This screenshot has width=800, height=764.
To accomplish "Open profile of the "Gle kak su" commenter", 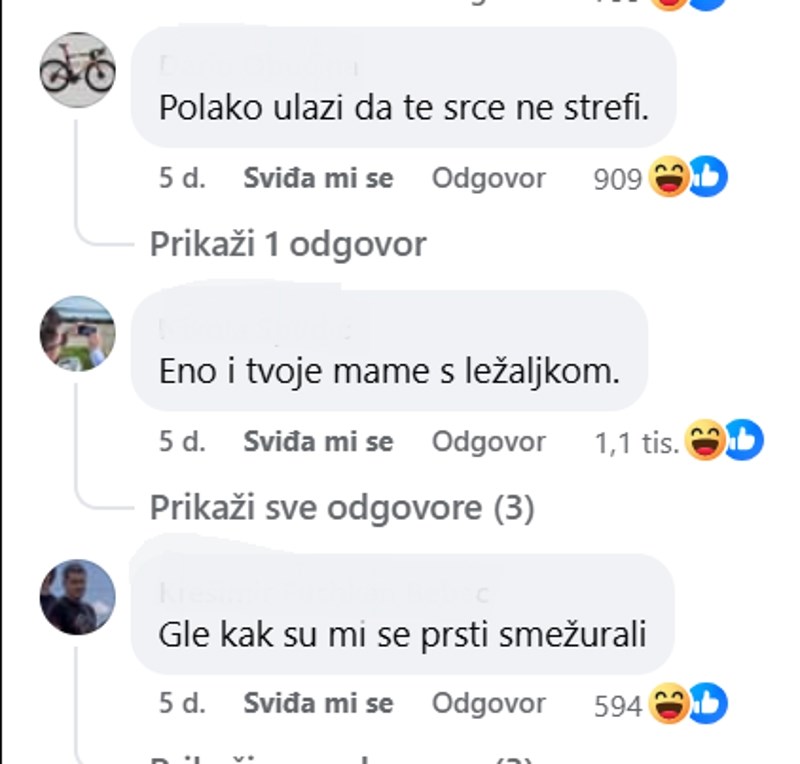I will coord(77,597).
